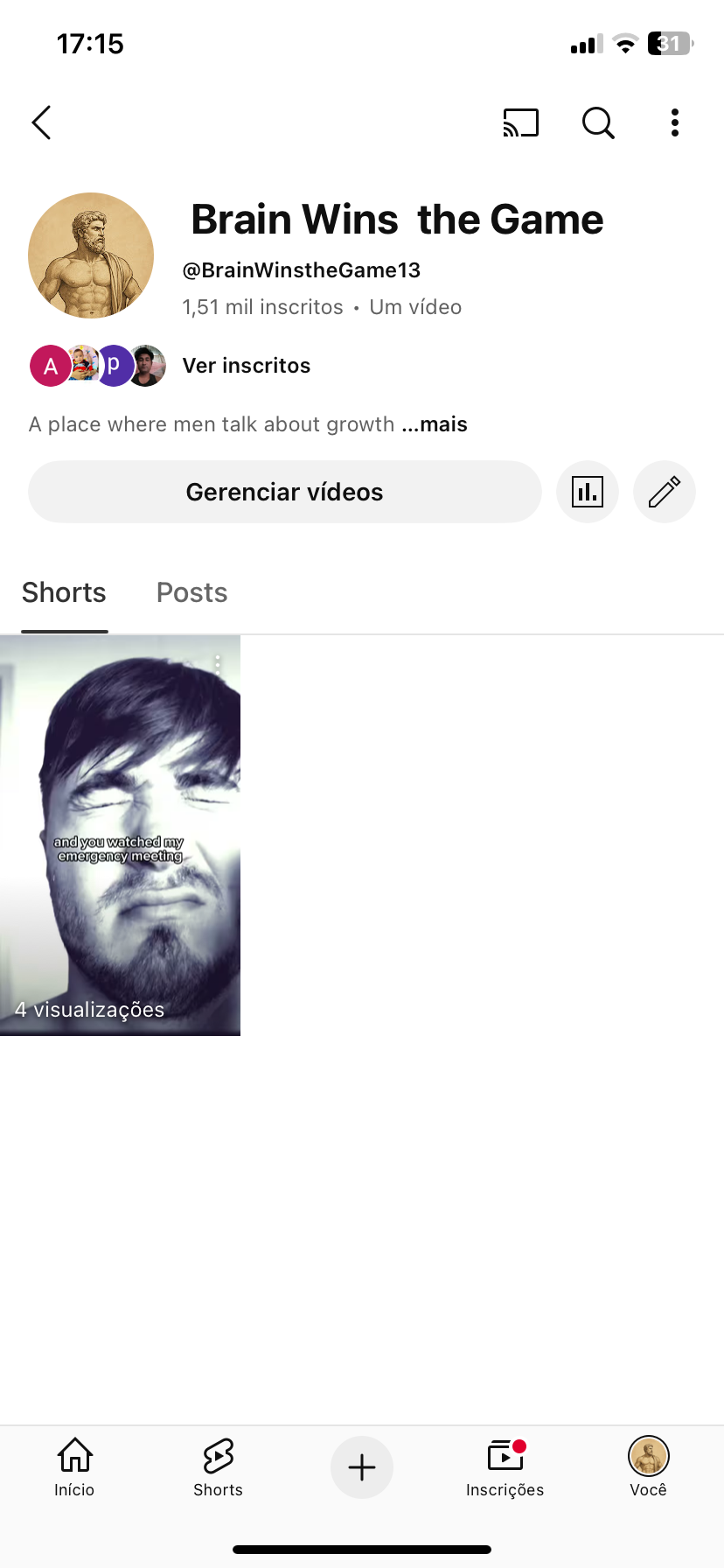Image resolution: width=724 pixels, height=1568 pixels.
Task: Open channel analytics chart icon
Action: 588,492
